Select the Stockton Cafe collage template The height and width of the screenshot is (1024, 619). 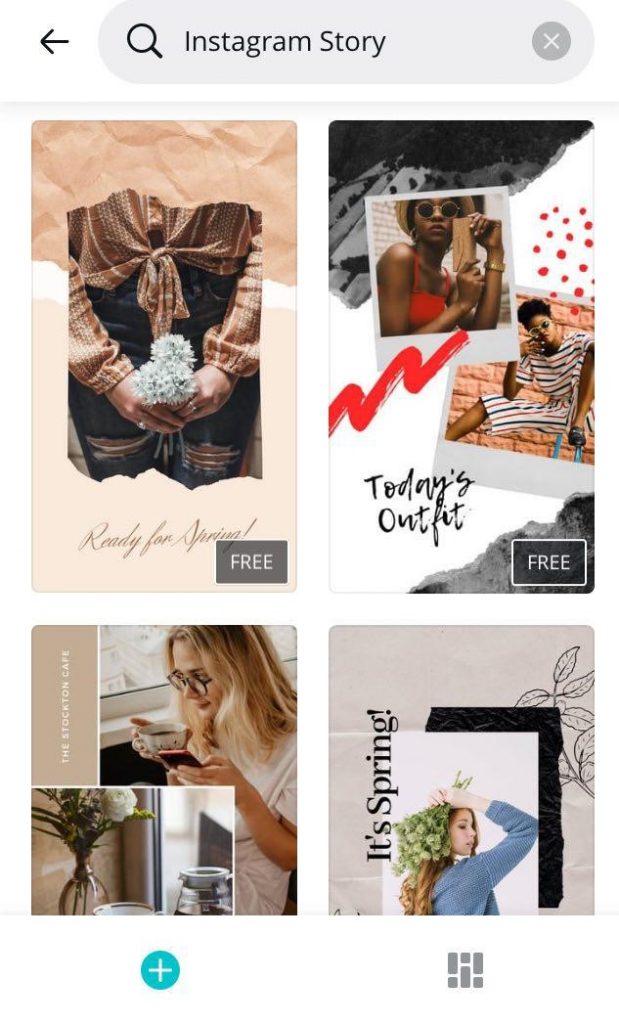[x=164, y=770]
